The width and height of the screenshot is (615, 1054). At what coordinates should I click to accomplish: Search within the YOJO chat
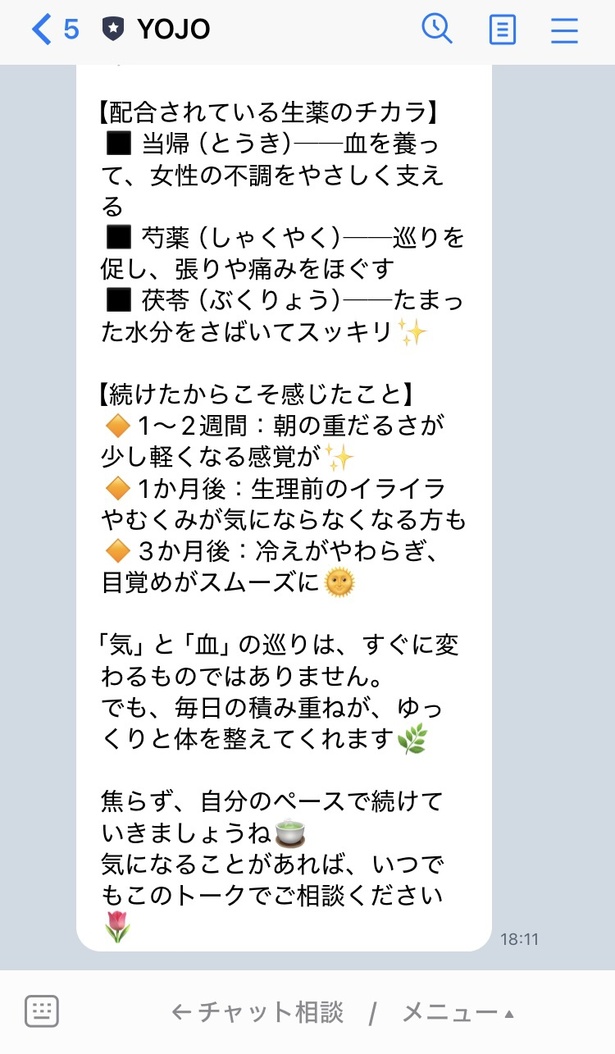437,29
